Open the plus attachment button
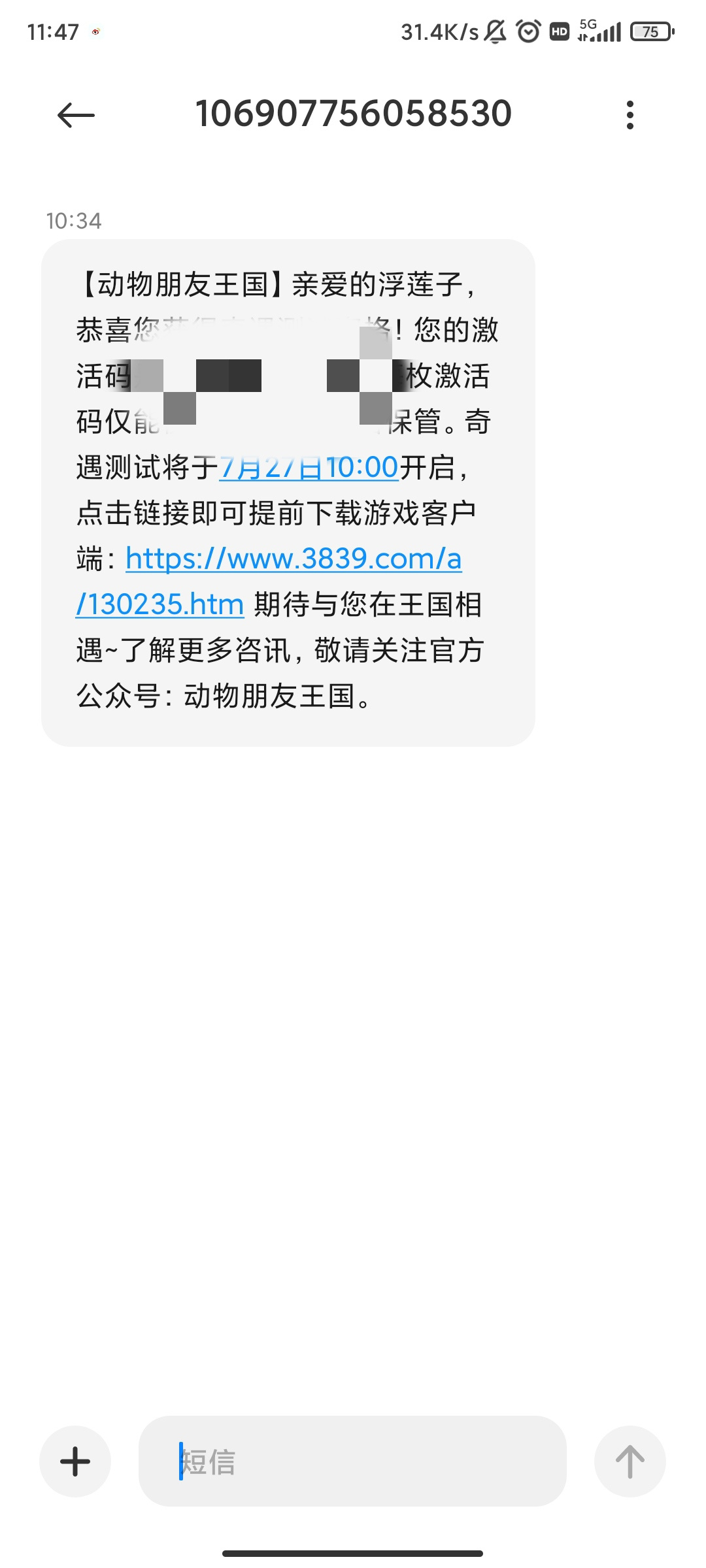This screenshot has width=706, height=1568. (x=75, y=1462)
